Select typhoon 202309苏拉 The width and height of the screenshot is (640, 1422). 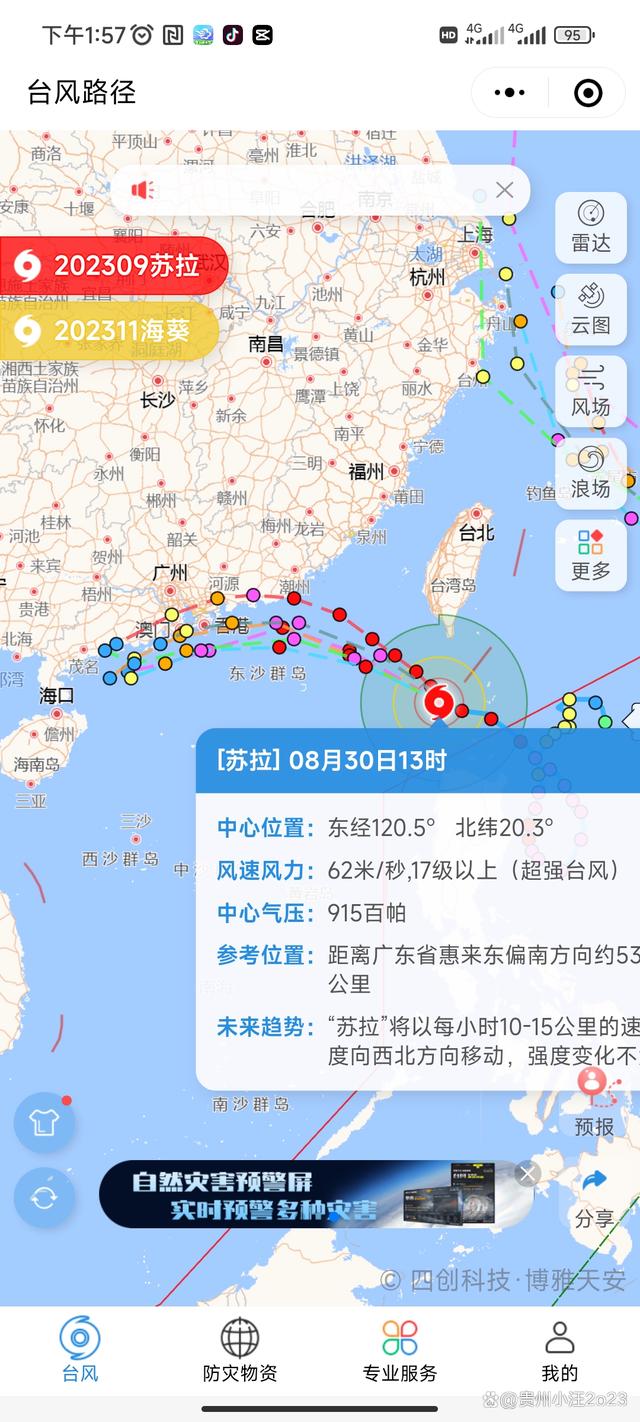coord(113,265)
